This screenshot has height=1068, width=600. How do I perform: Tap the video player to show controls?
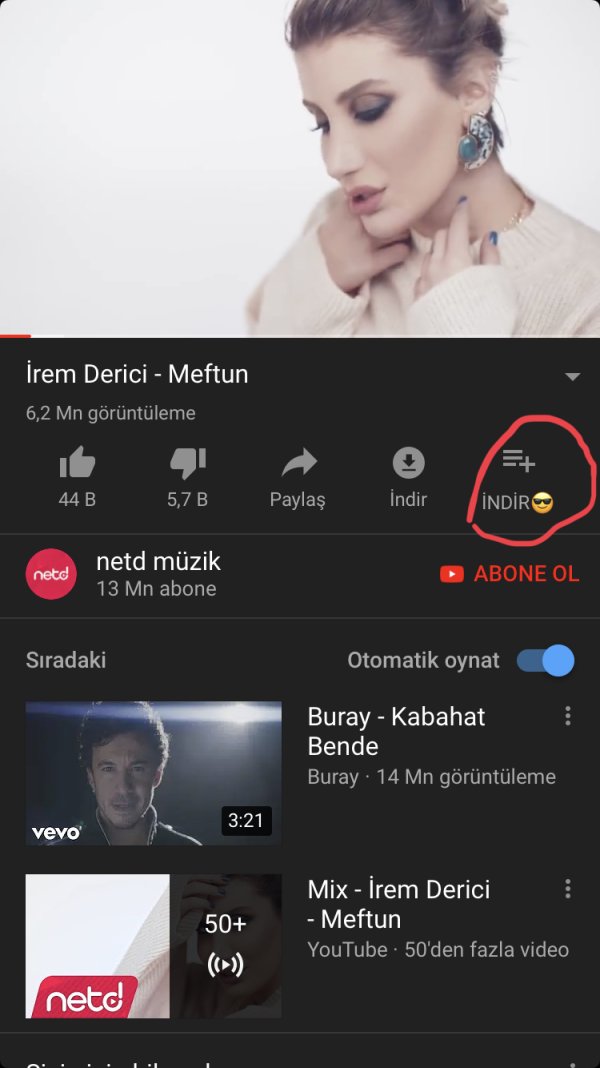click(300, 168)
